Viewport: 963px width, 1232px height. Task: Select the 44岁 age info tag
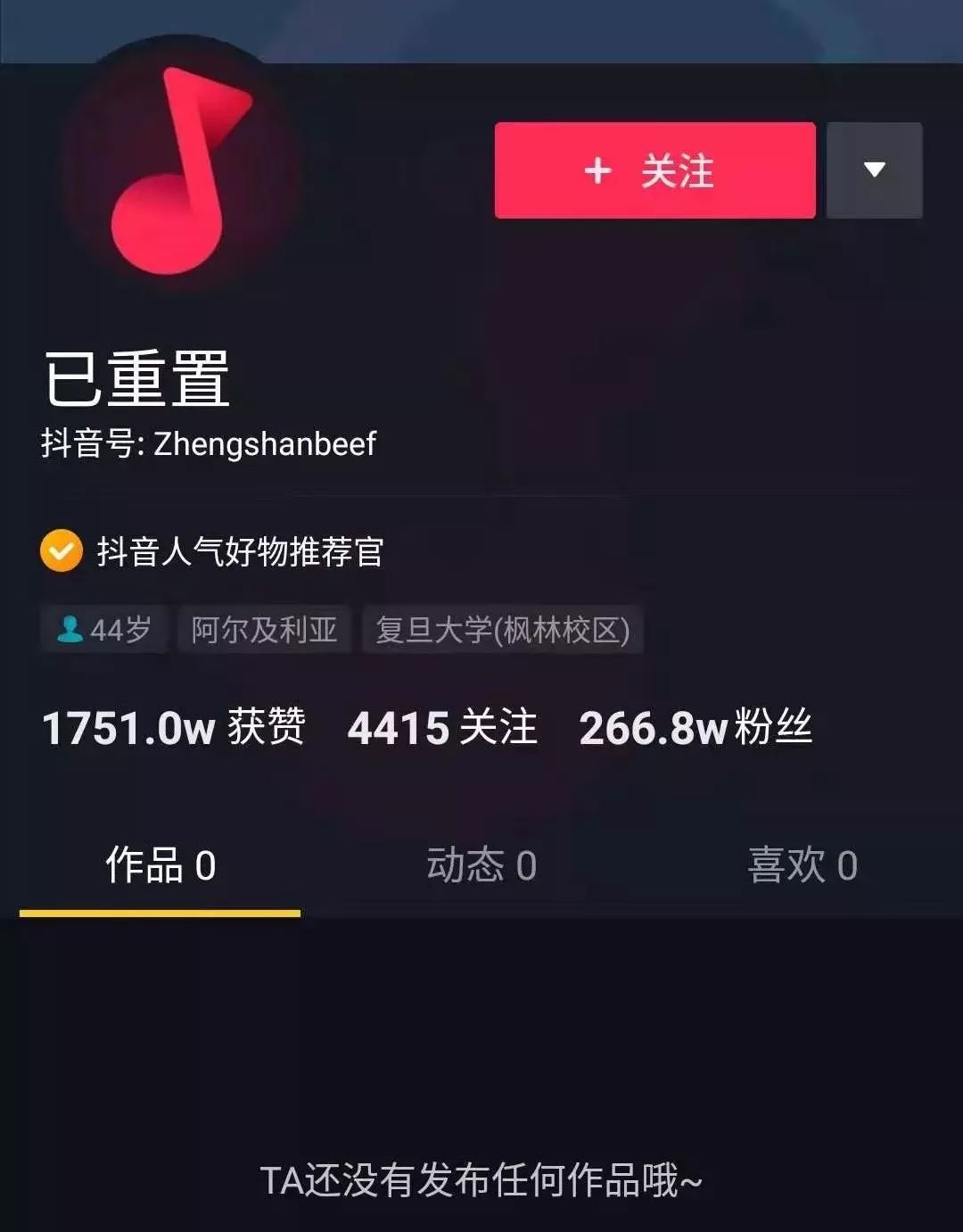[103, 629]
